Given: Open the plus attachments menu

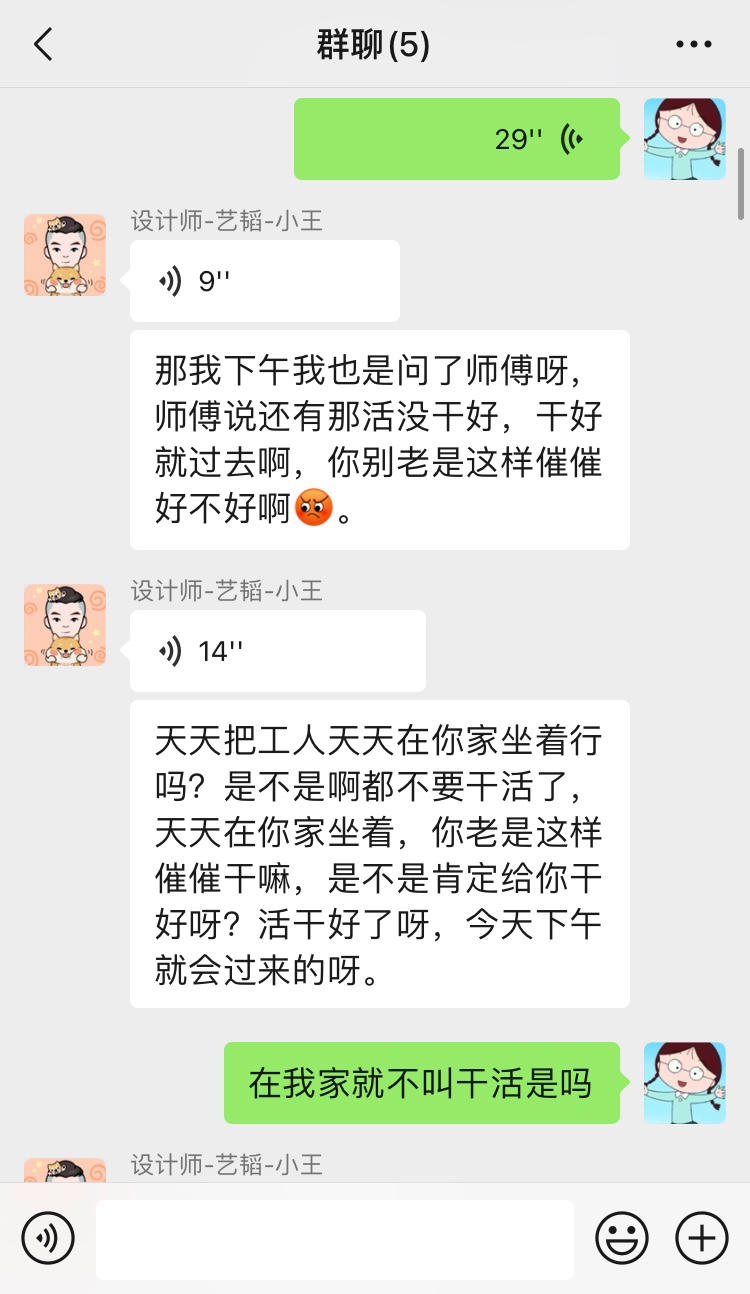Looking at the screenshot, I should (x=702, y=1239).
